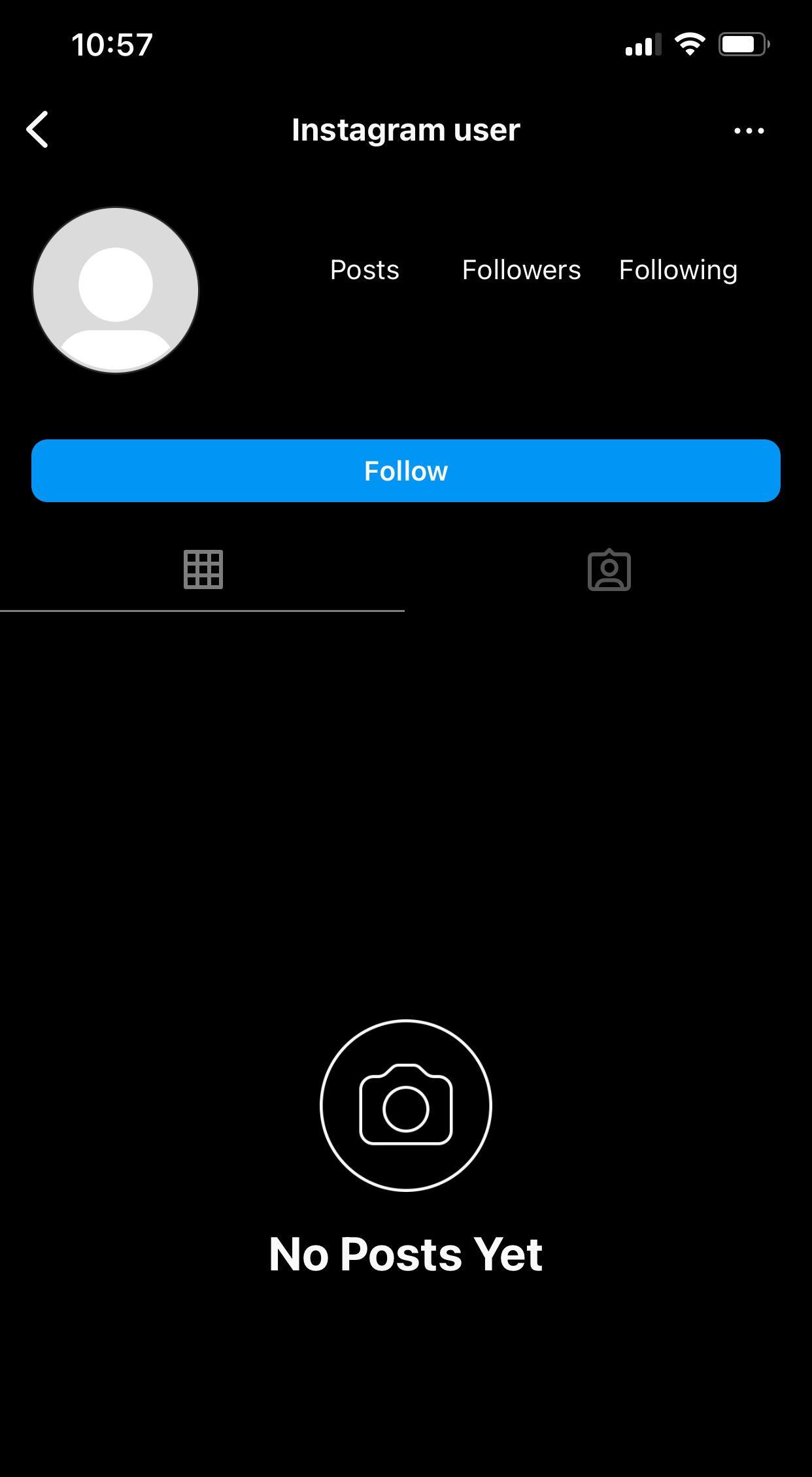Image resolution: width=812 pixels, height=1477 pixels.
Task: Tap the clock showing 10:57
Action: click(x=112, y=43)
